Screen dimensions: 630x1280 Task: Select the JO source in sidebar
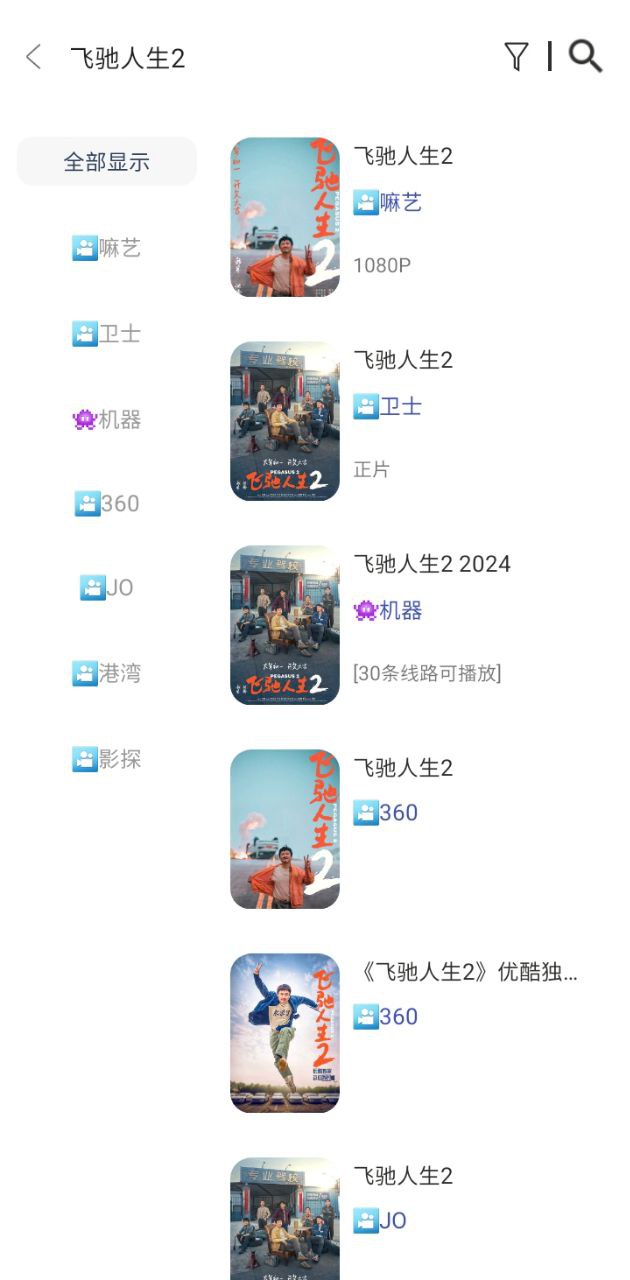pos(107,588)
